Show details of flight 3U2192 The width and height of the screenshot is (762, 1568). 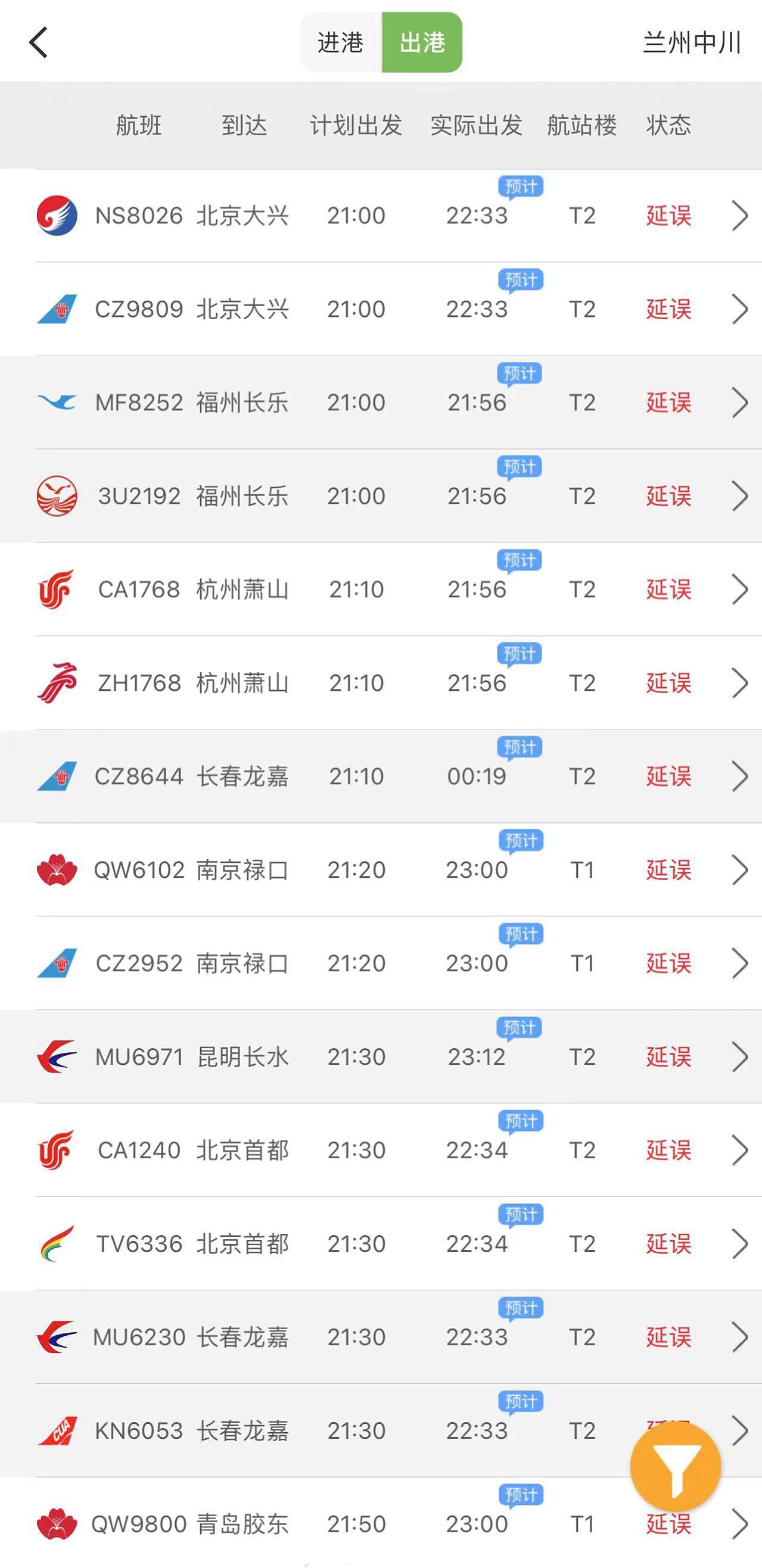click(x=381, y=496)
